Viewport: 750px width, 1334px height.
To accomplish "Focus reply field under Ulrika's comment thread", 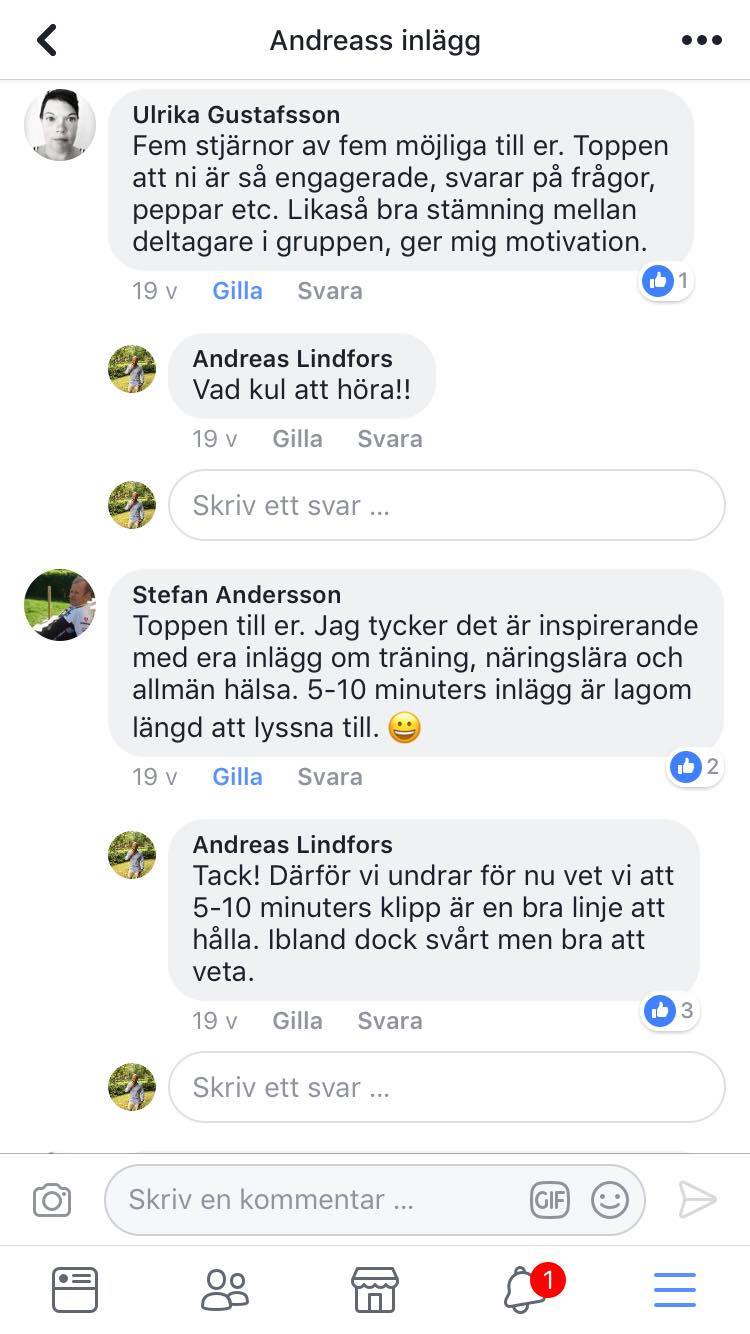I will (x=445, y=506).
